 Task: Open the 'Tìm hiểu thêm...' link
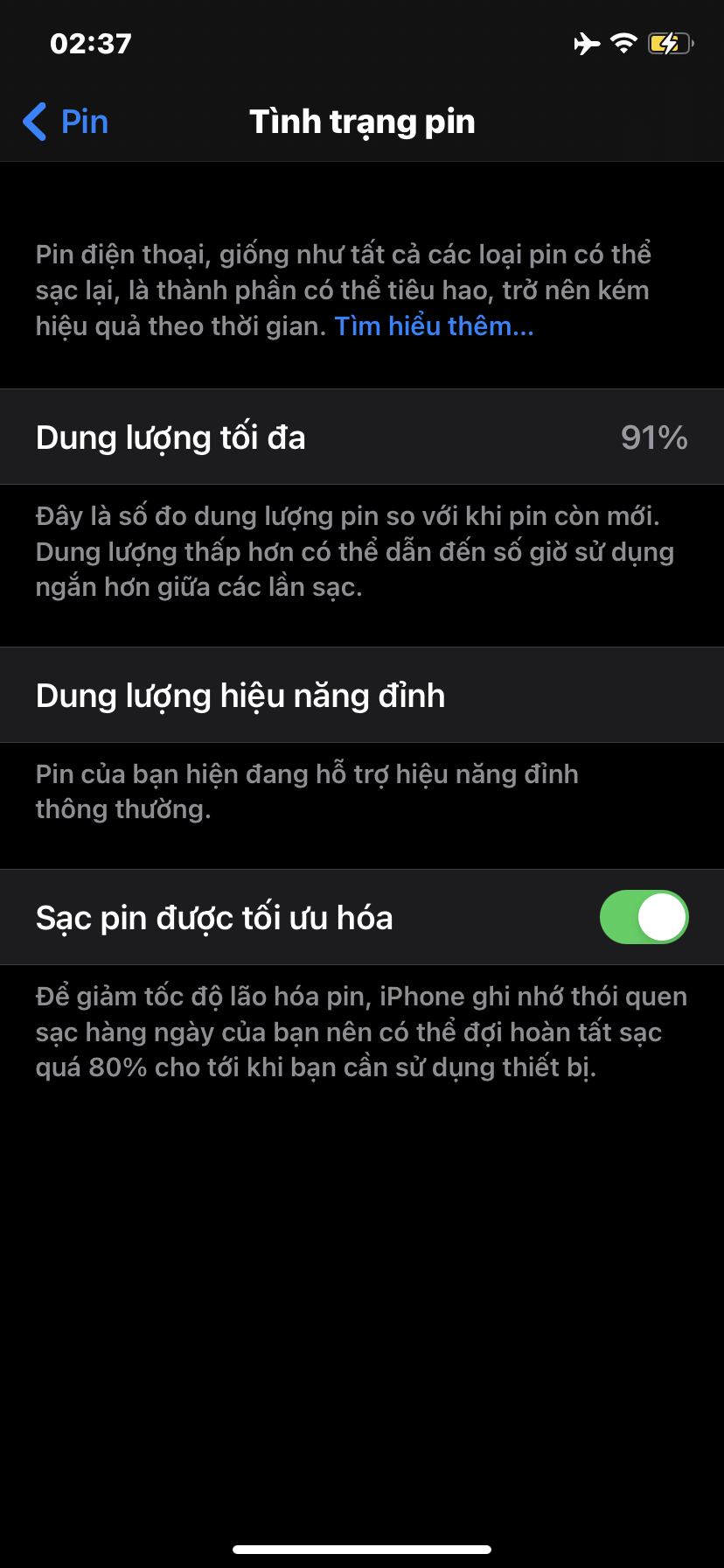(434, 326)
